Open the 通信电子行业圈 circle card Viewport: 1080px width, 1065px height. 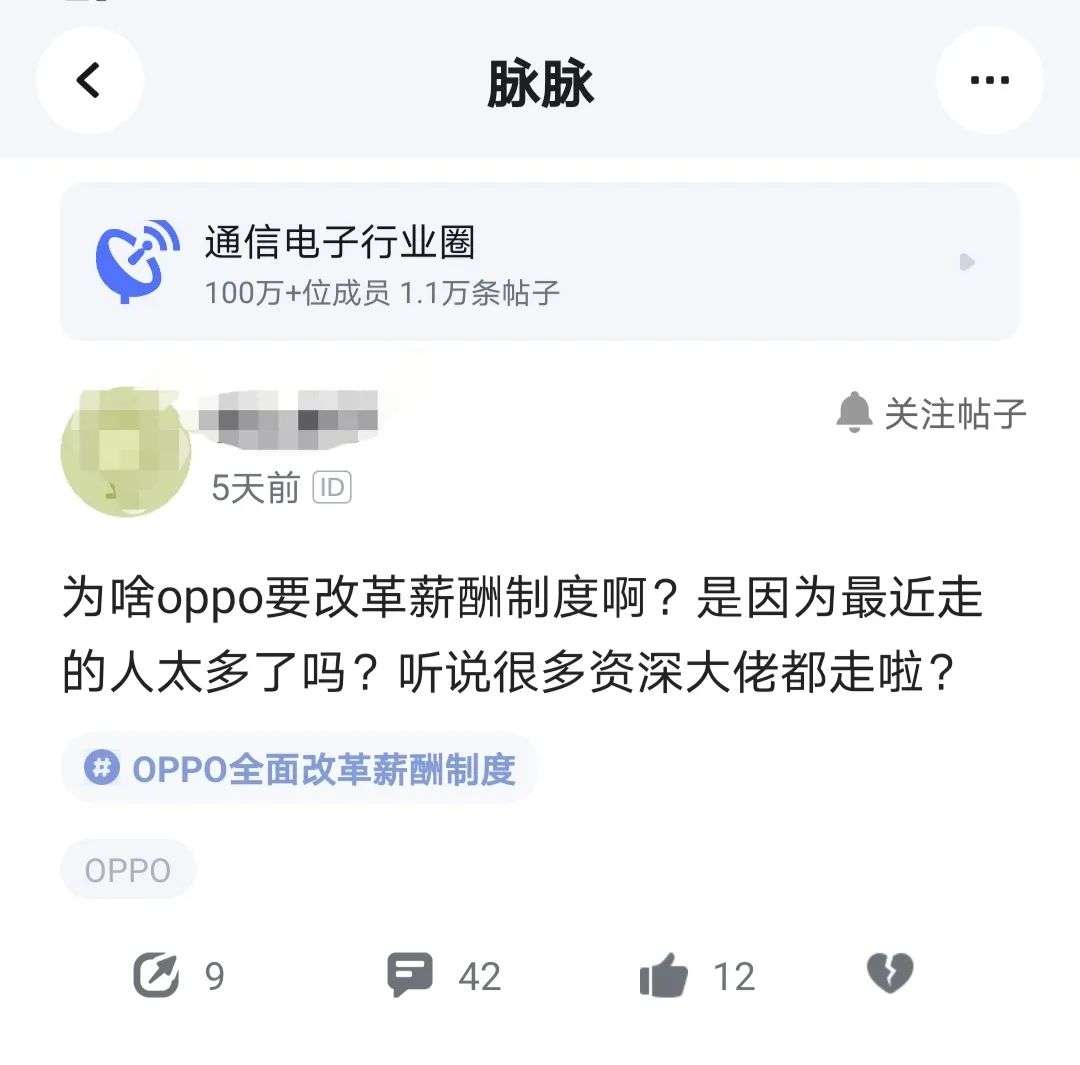(x=540, y=262)
